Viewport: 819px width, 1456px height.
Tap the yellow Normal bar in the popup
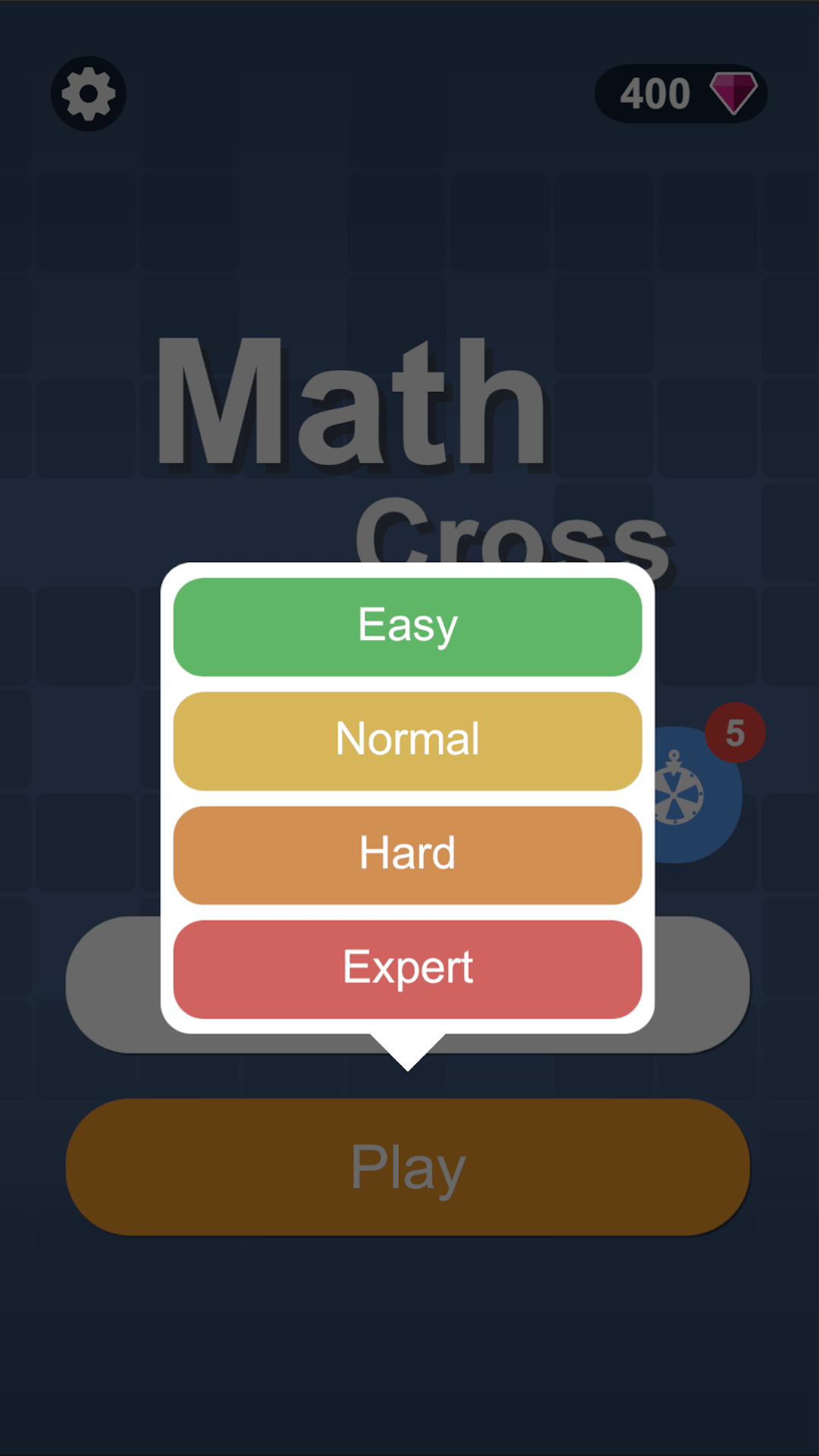click(x=408, y=739)
